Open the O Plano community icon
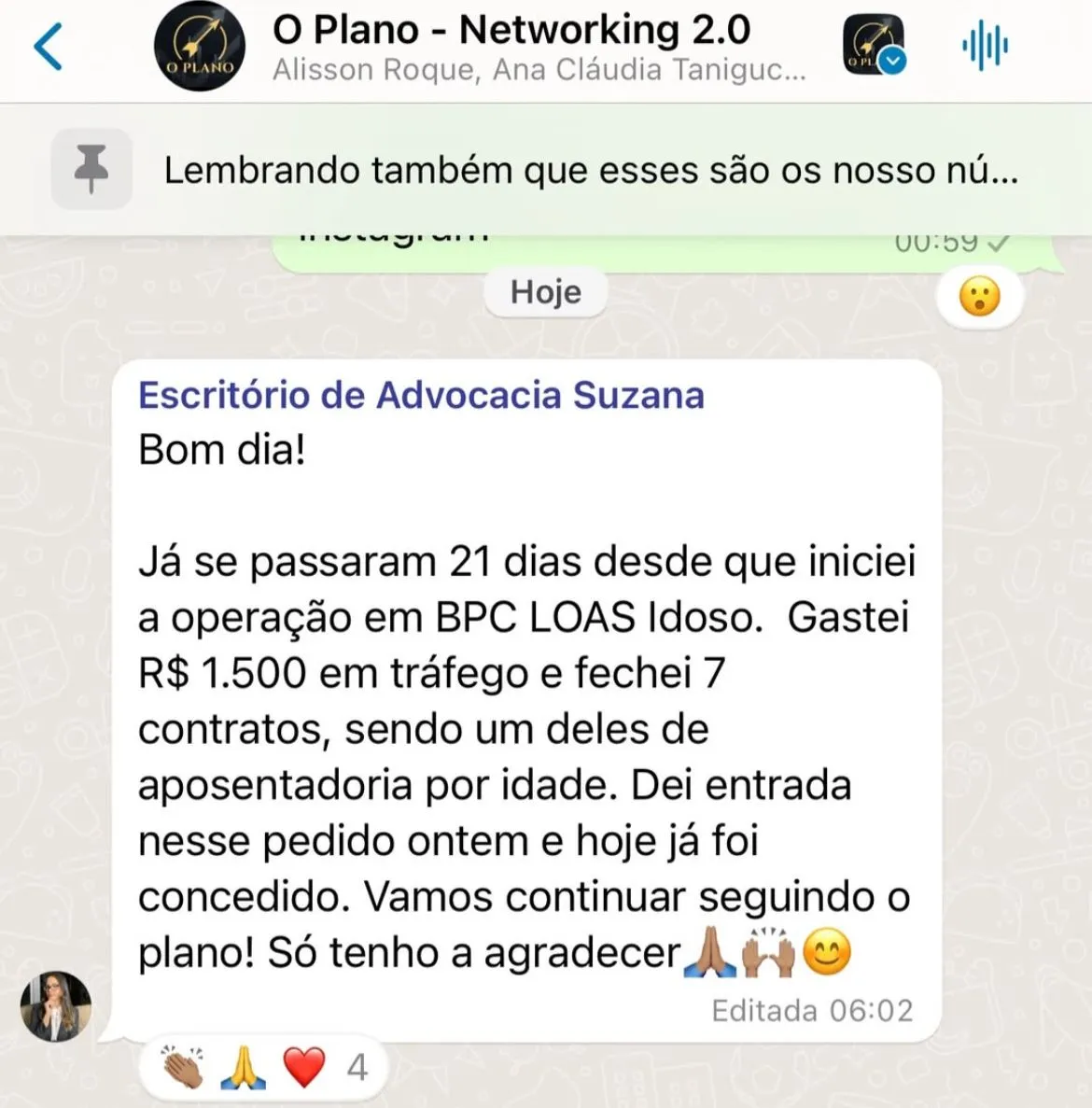Screen dimensions: 1092x1108 (x=874, y=46)
